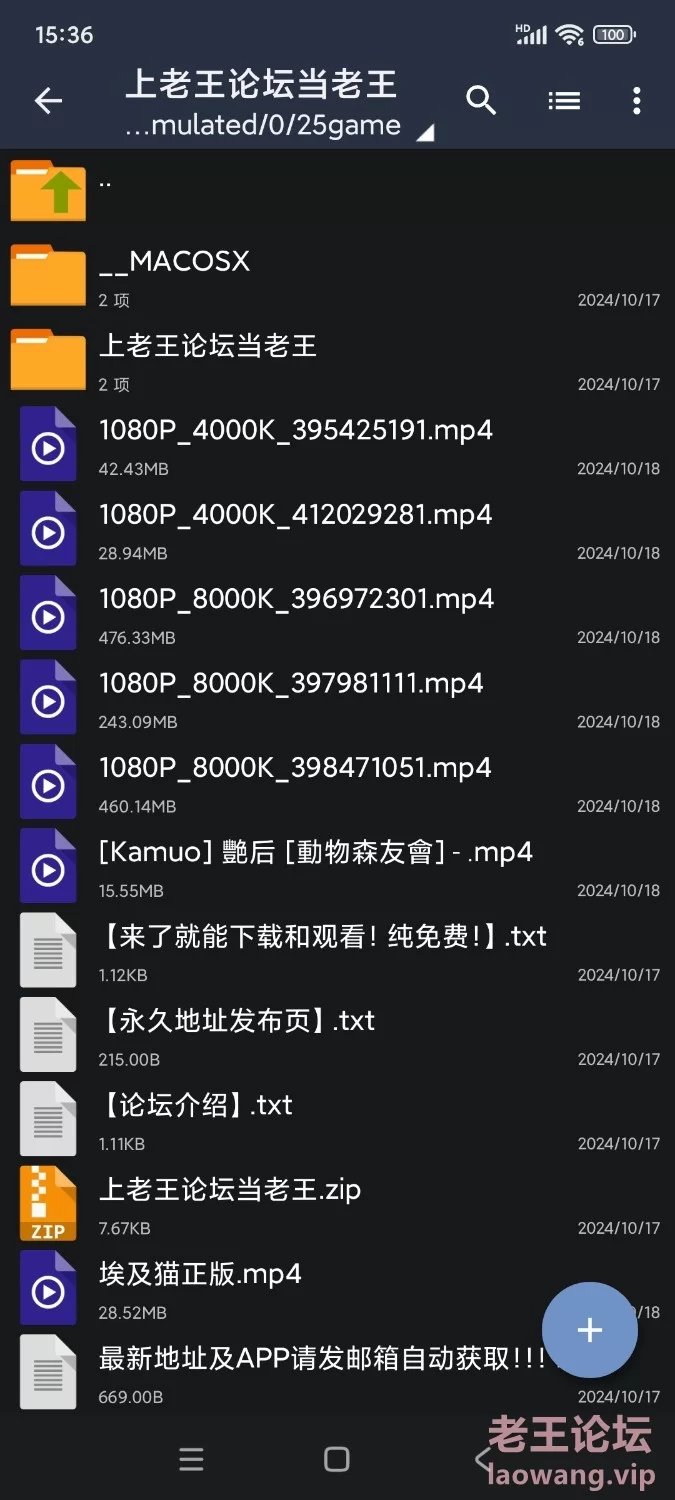Go back using the app bar arrow

48,100
